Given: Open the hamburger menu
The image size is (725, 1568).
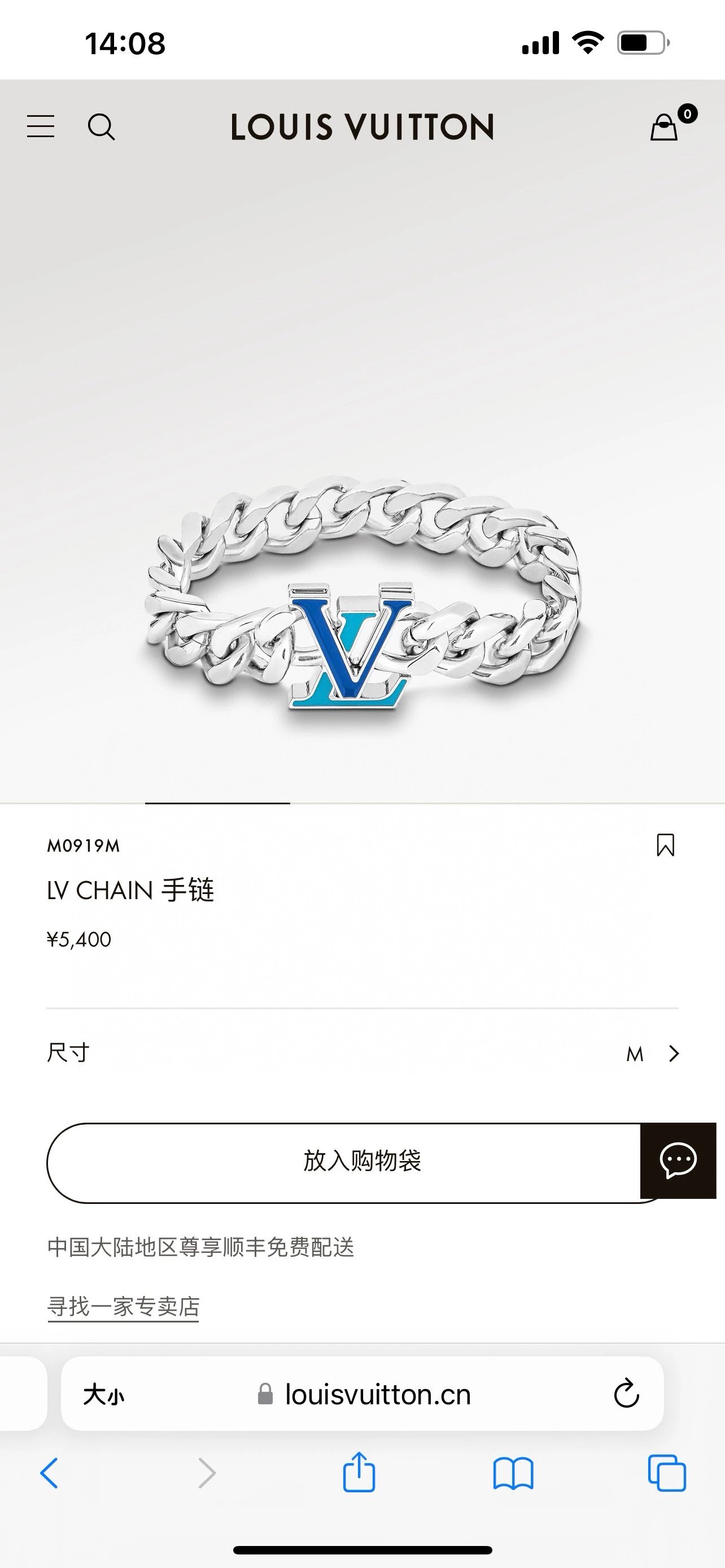Looking at the screenshot, I should [x=41, y=126].
